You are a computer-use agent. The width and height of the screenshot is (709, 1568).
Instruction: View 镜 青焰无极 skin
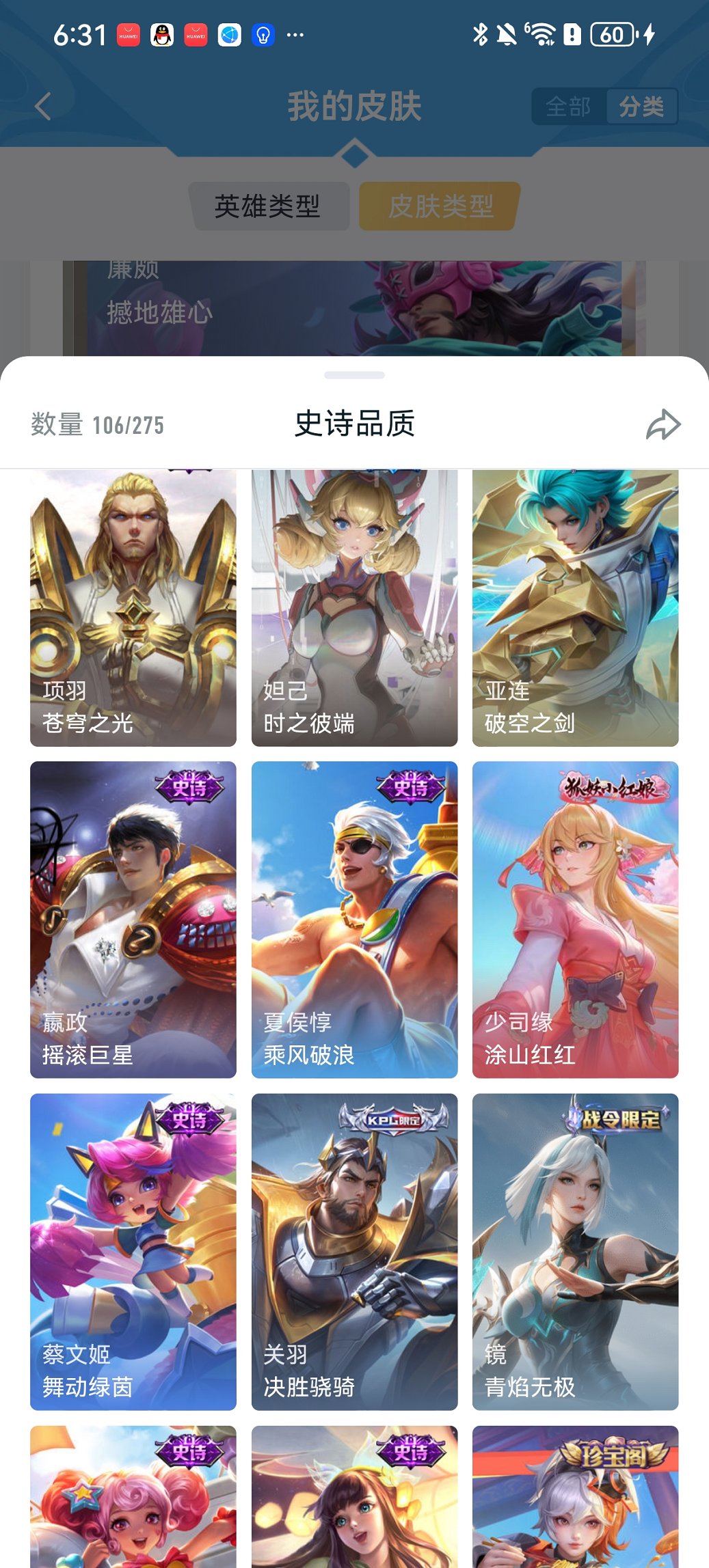(x=575, y=1251)
